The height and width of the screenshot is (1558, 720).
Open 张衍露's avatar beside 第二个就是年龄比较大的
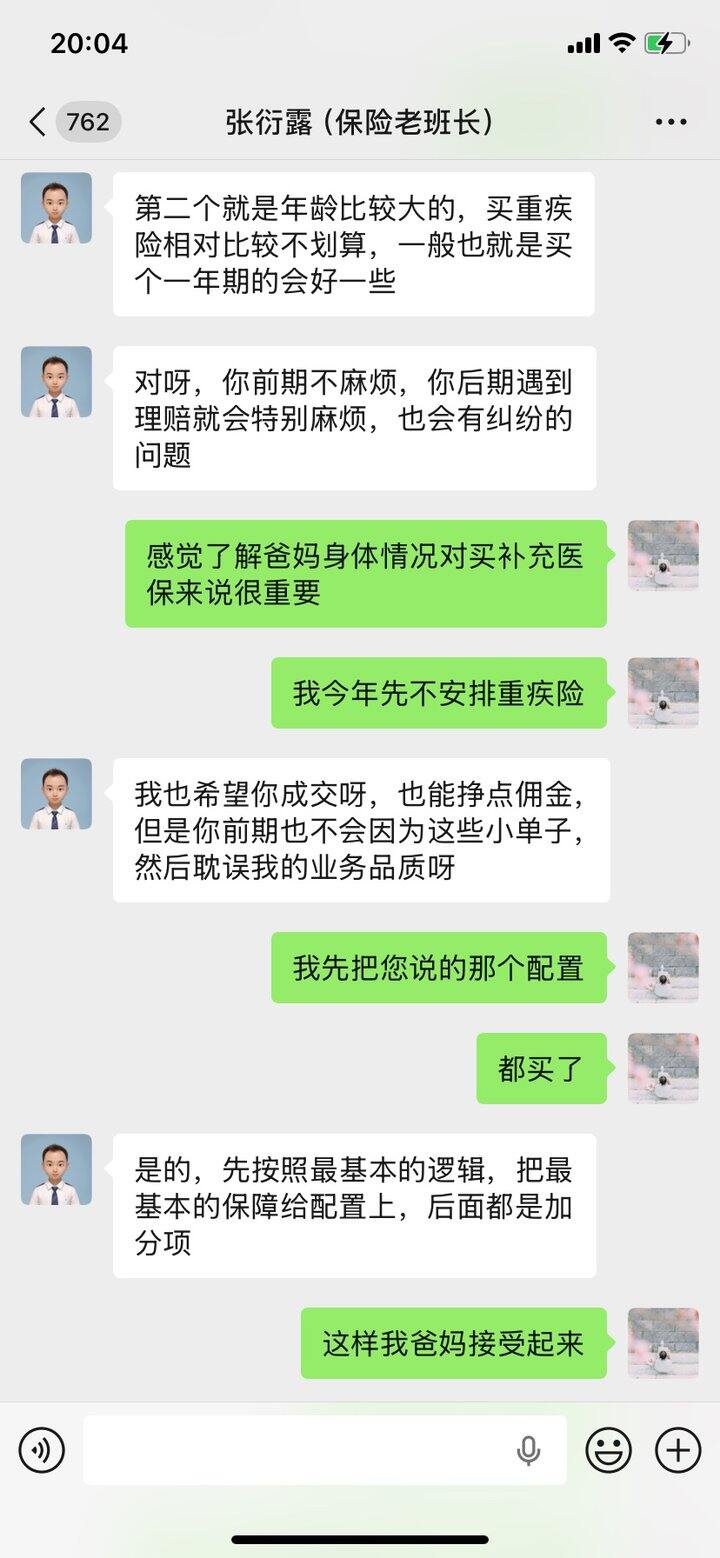[x=57, y=208]
